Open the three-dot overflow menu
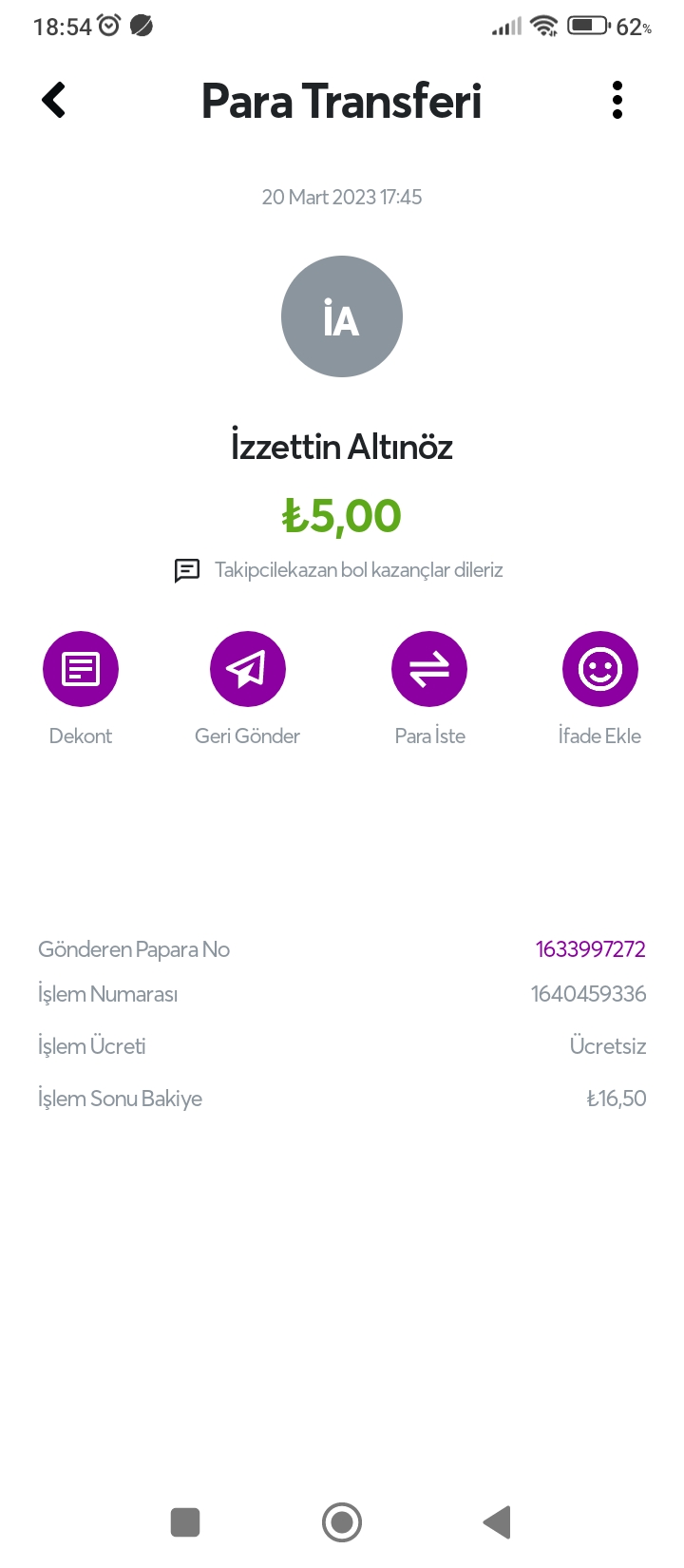Image resolution: width=684 pixels, height=1568 pixels. tap(617, 100)
